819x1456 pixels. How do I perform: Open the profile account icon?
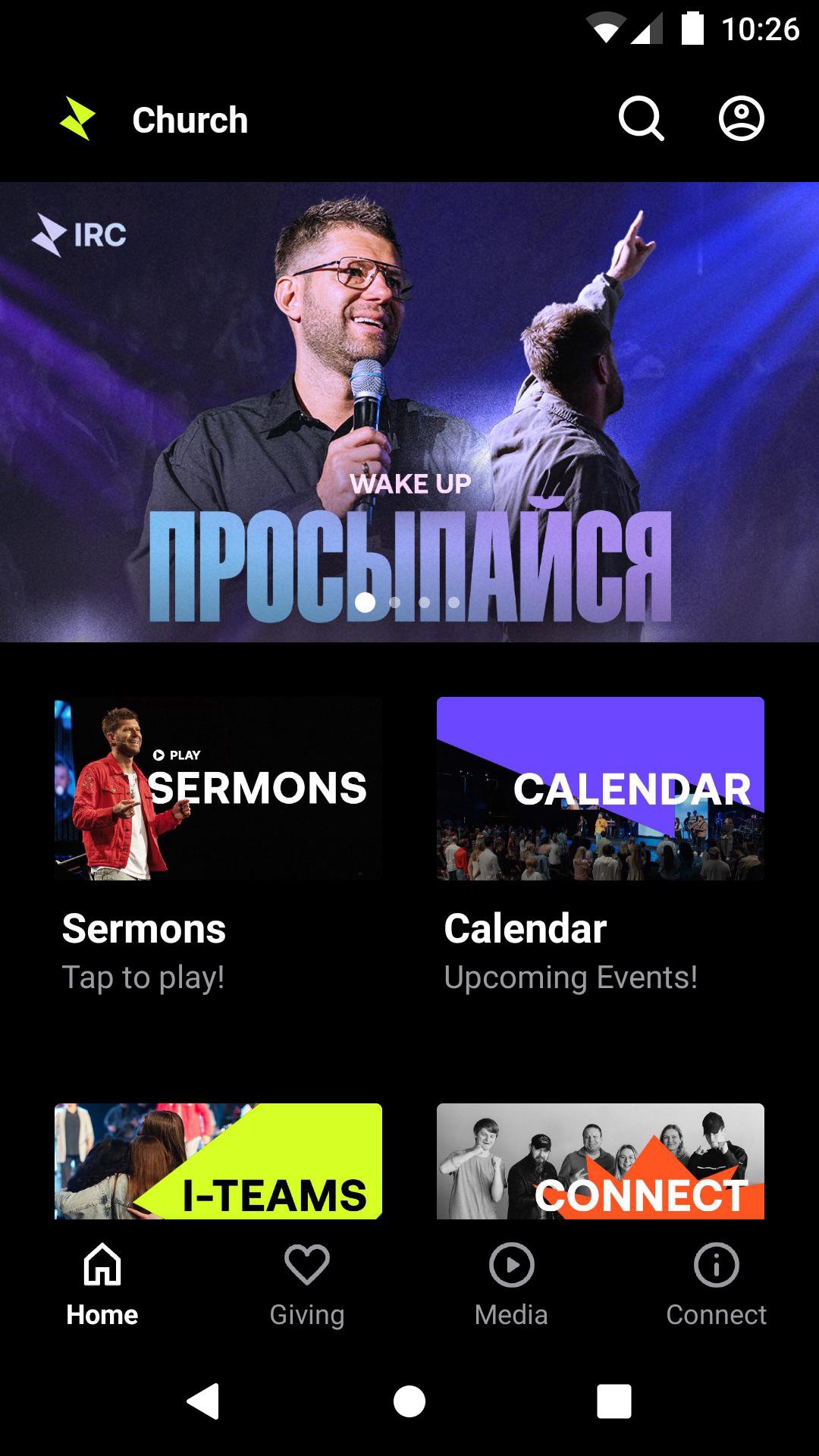click(741, 119)
